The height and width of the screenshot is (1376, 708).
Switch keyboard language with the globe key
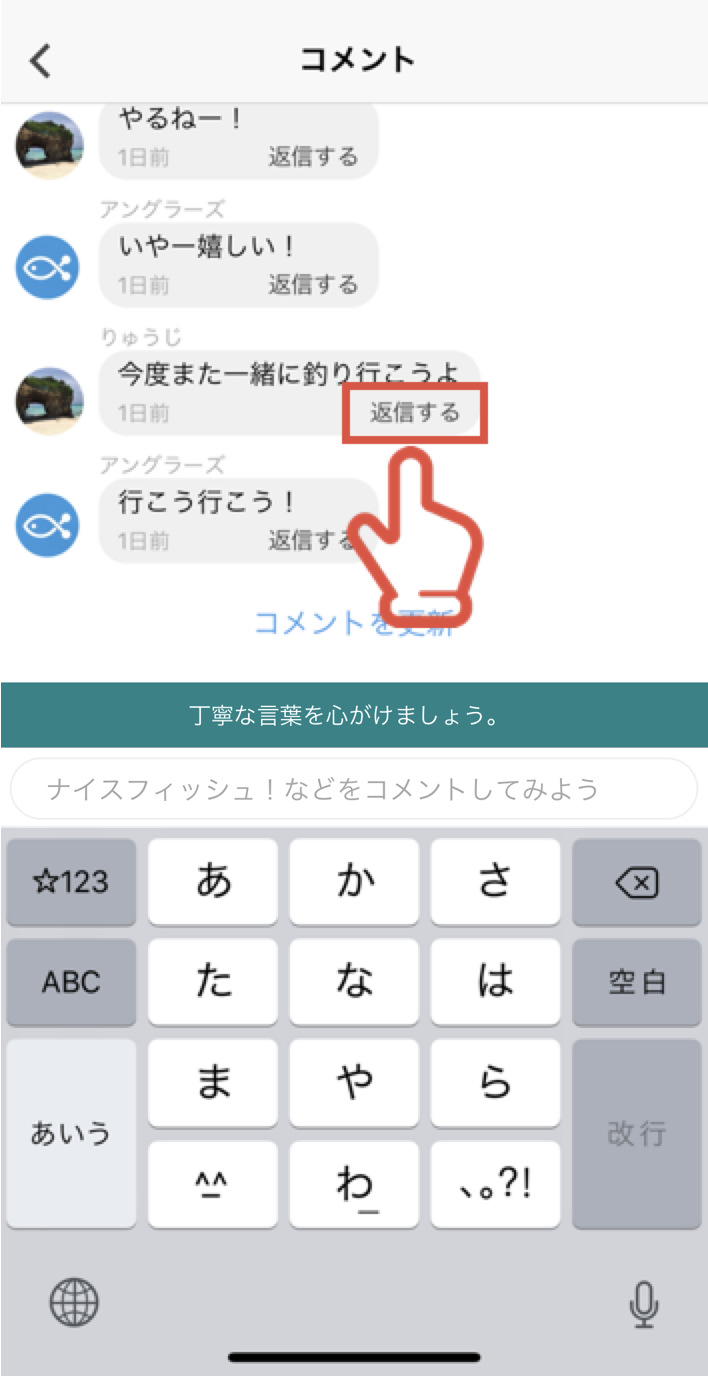[74, 1301]
